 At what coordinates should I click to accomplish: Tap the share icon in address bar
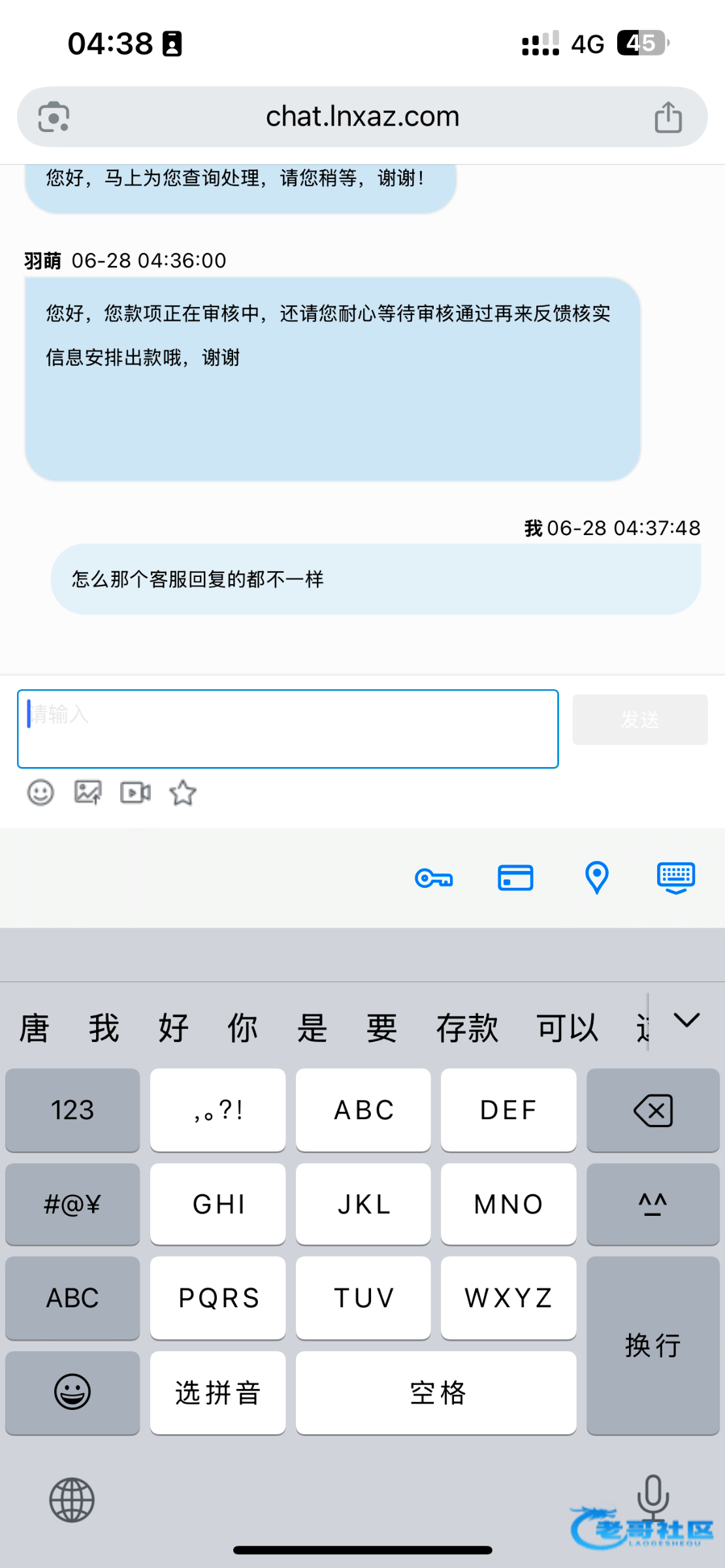click(668, 118)
